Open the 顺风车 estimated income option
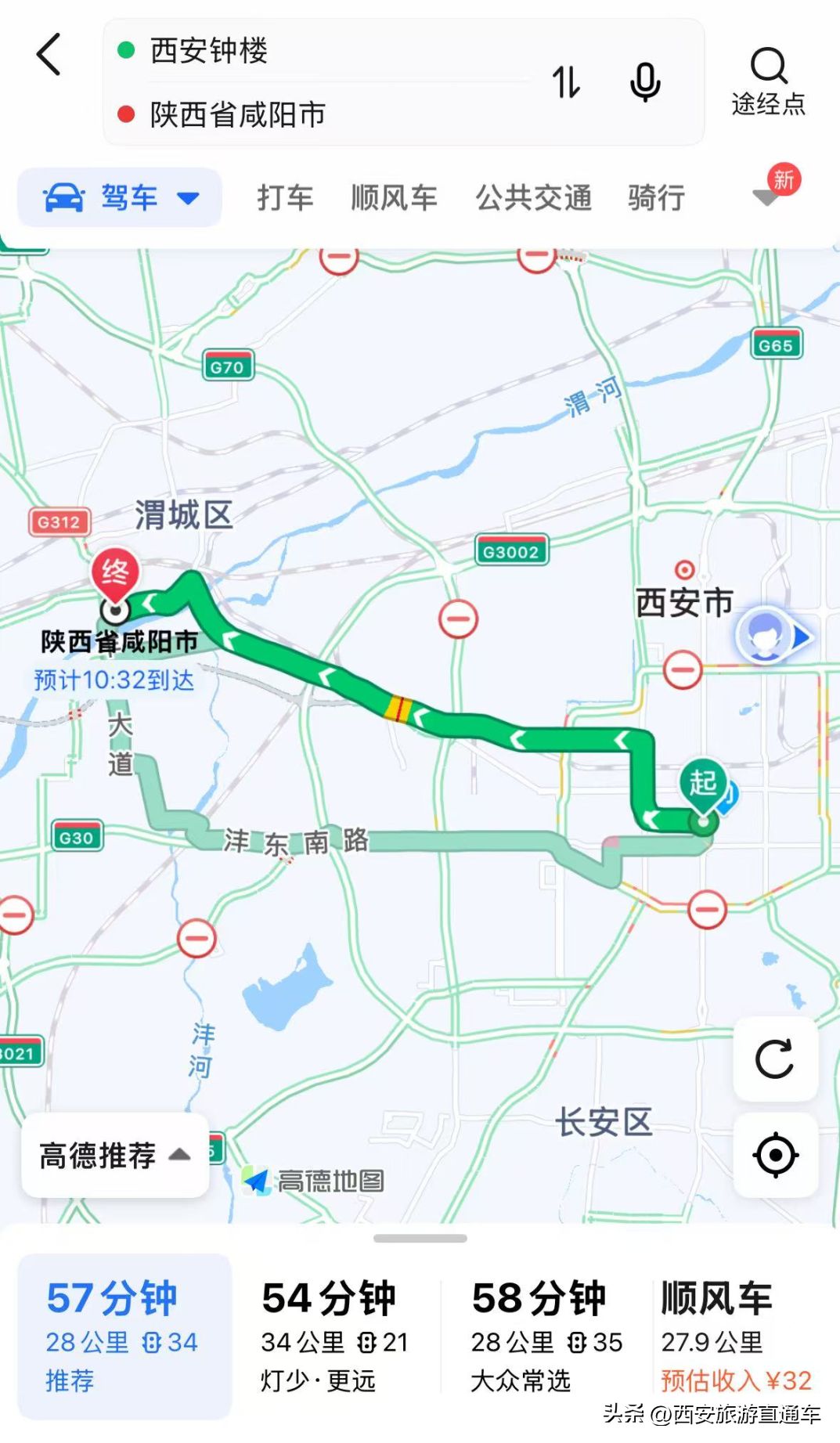The image size is (840, 1443). [x=736, y=1335]
